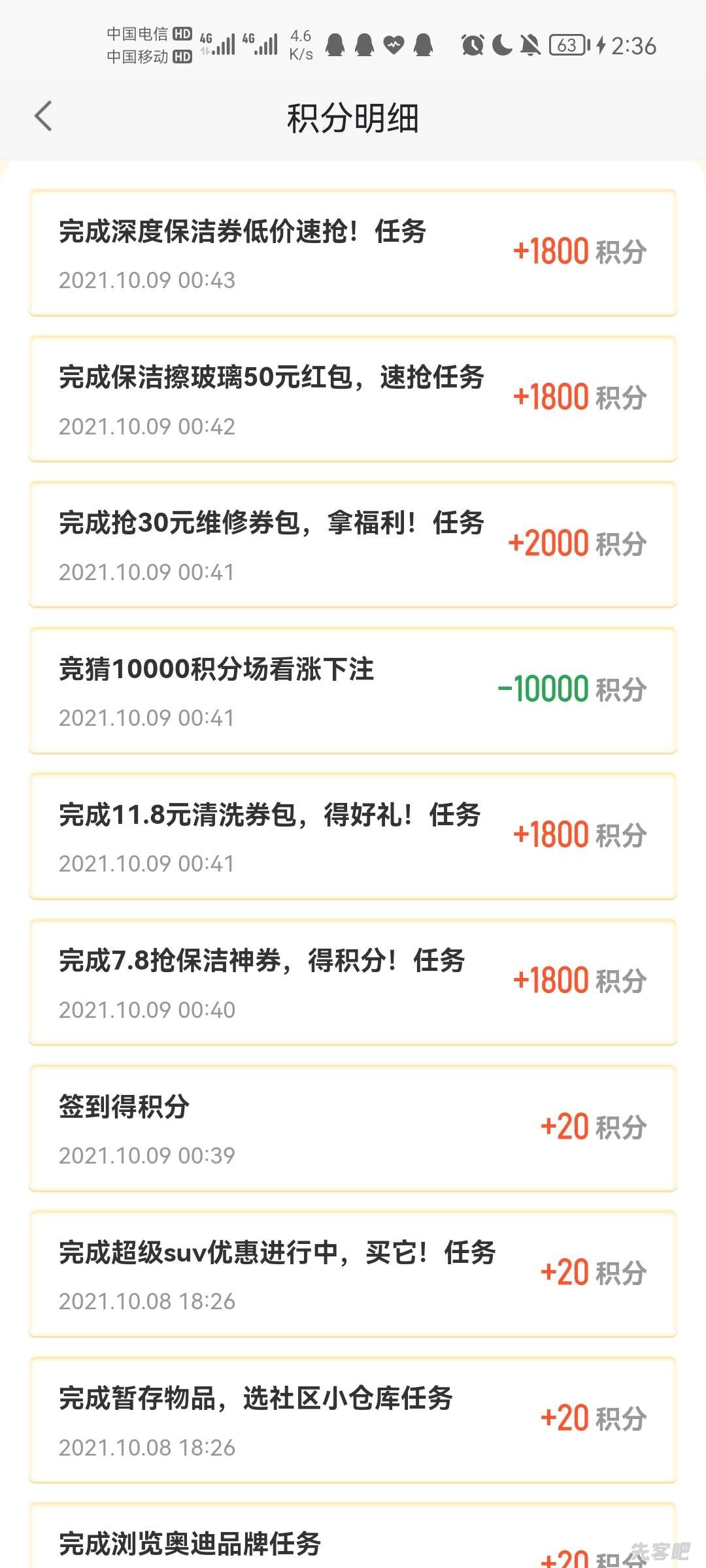Go back from the 积分明细 page
The width and height of the screenshot is (706, 1568).
pos(43,117)
